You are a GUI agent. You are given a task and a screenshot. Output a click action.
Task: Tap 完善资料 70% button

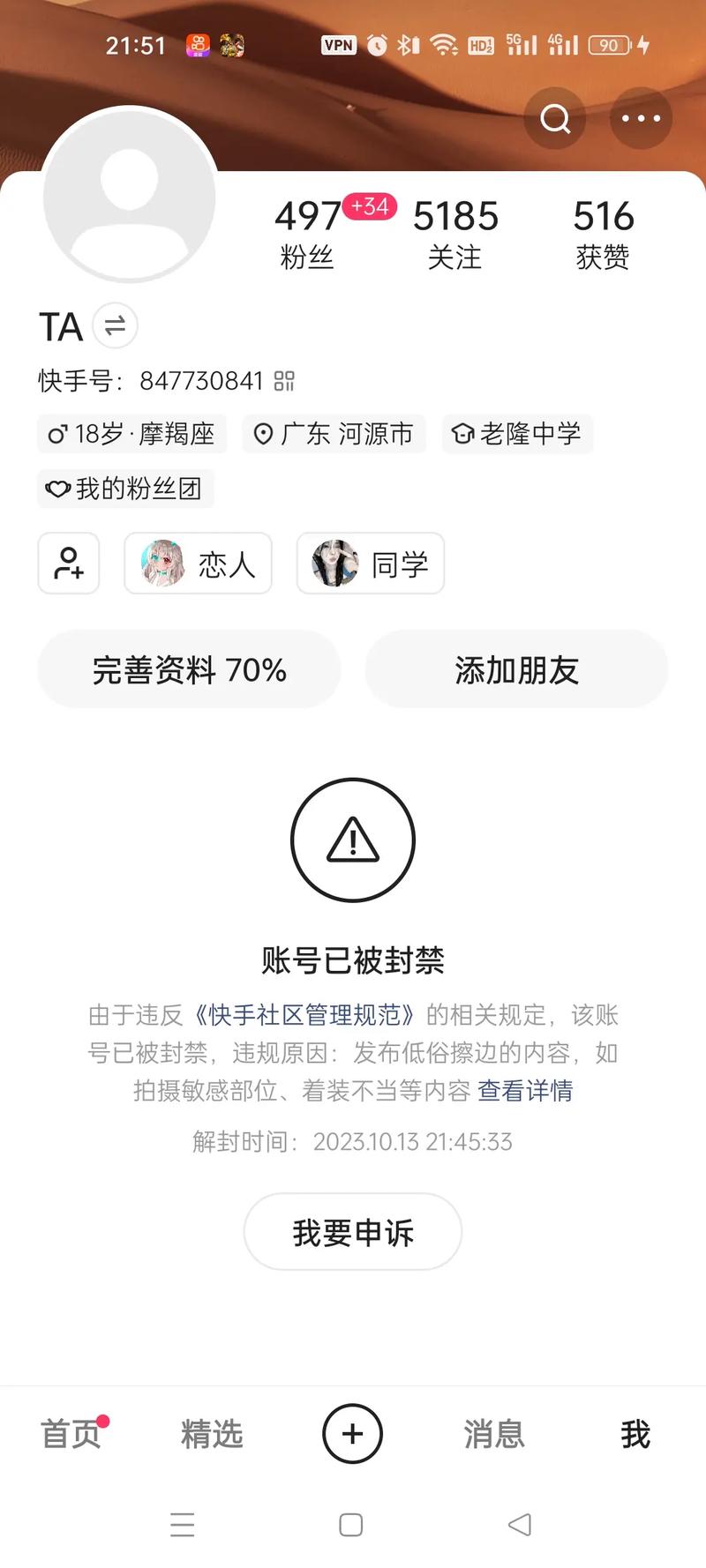189,670
